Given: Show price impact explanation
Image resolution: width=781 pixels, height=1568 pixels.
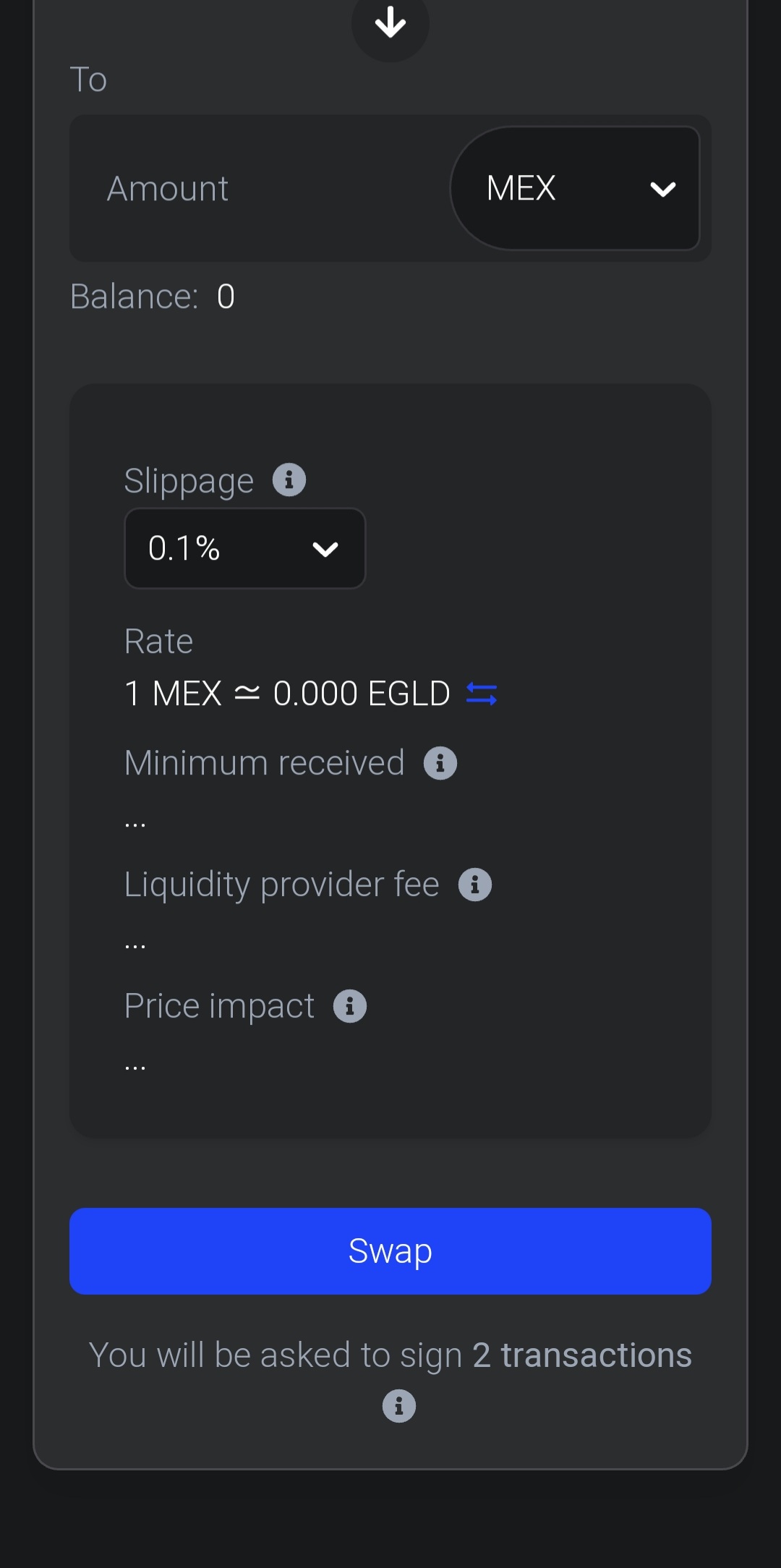Looking at the screenshot, I should (350, 1006).
